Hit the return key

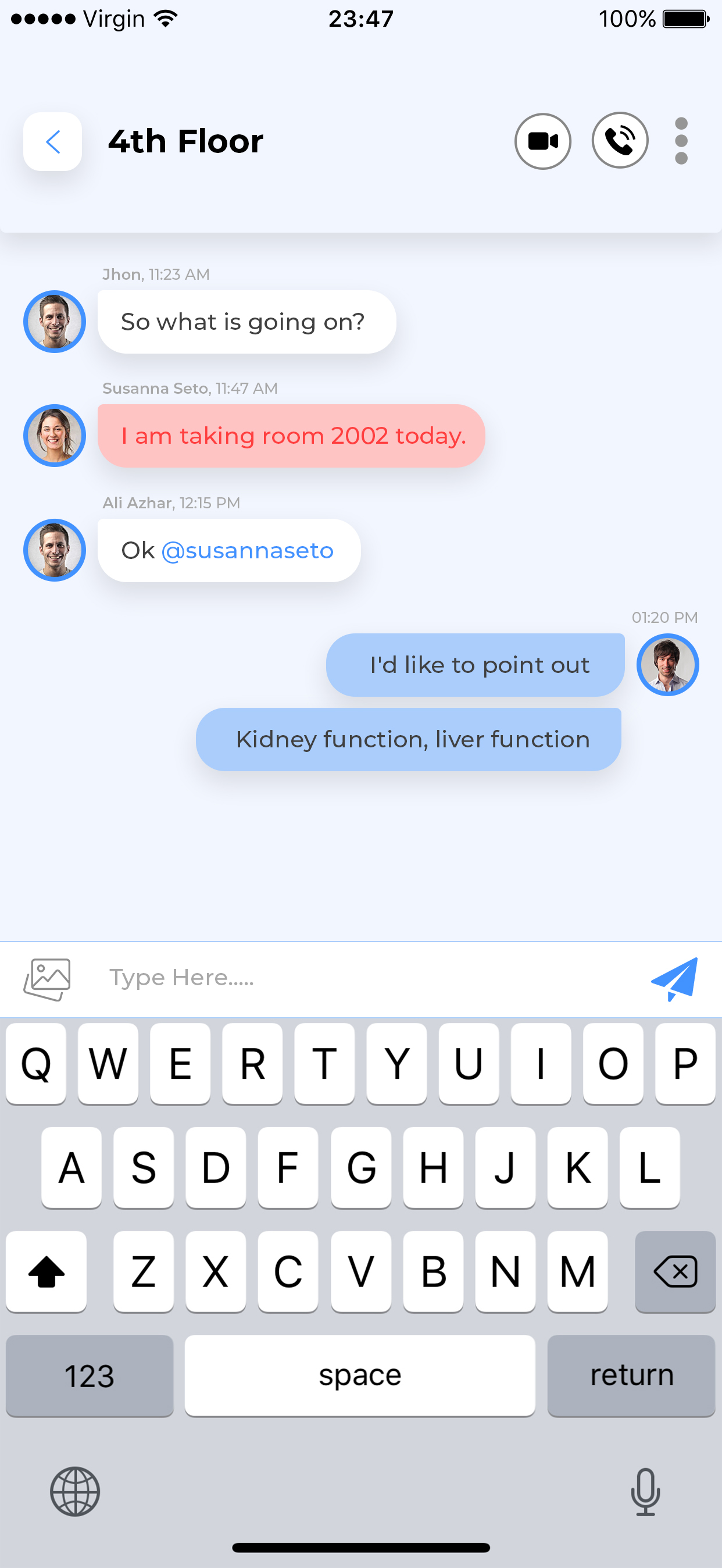pyautogui.click(x=631, y=1375)
